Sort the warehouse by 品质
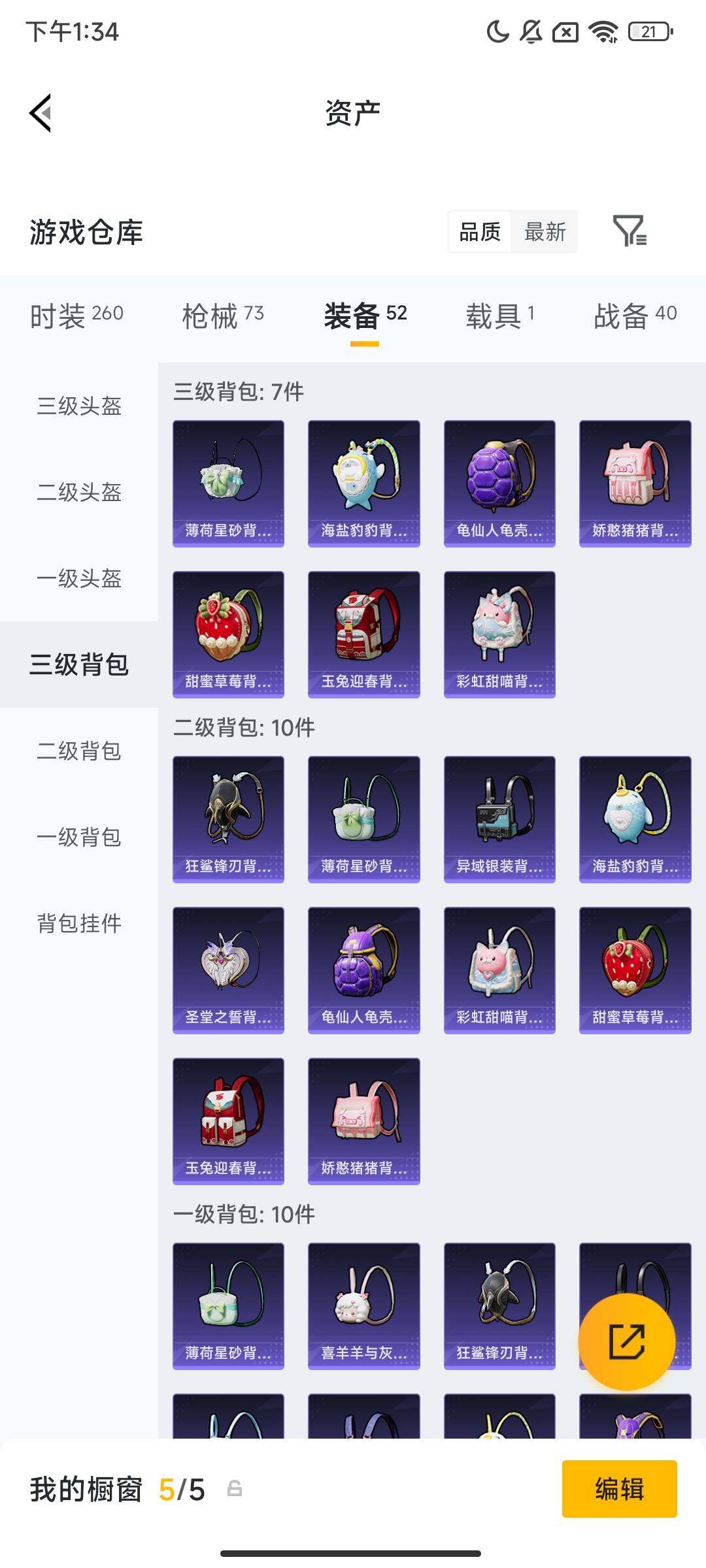This screenshot has height=1568, width=706. pos(480,232)
